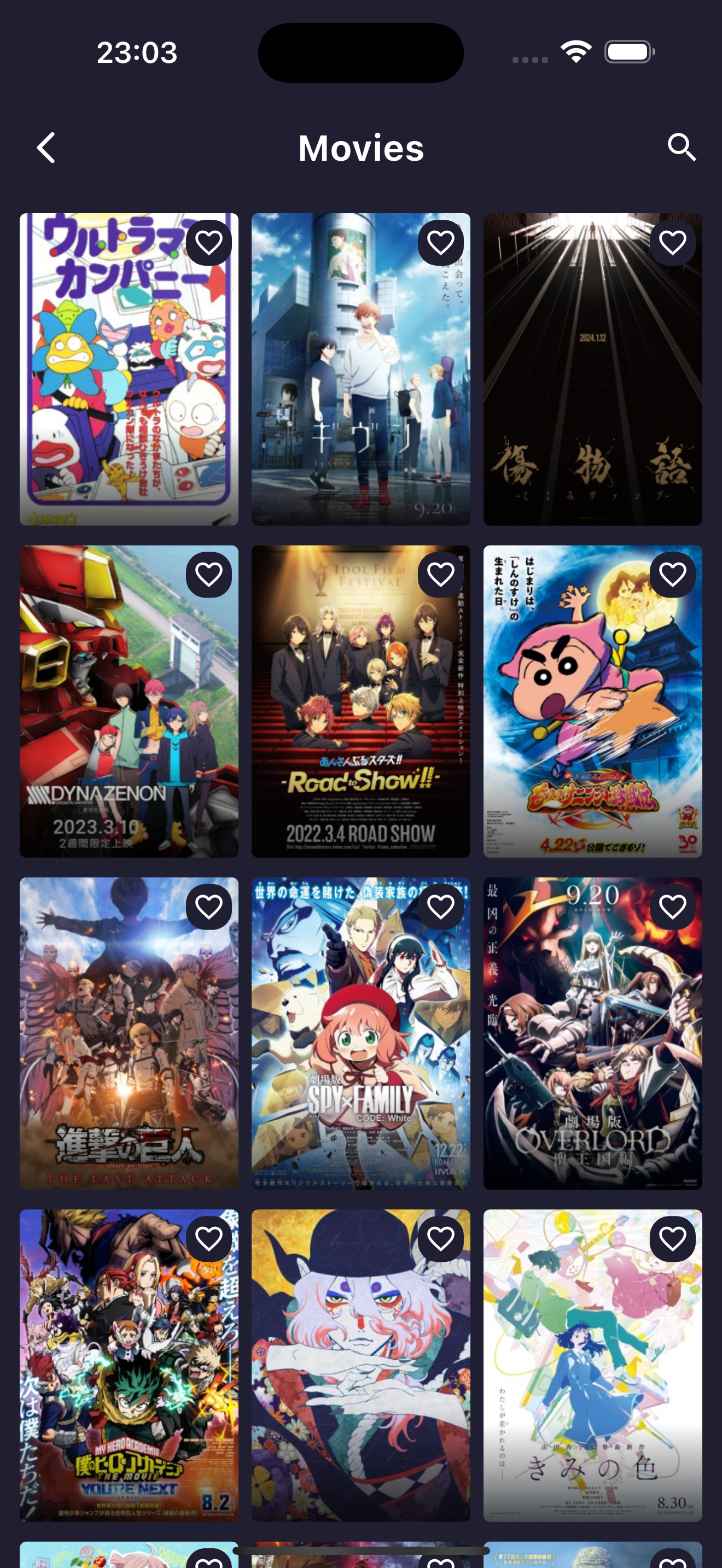This screenshot has height=1568, width=722.
Task: Favorite the Dynazenon movie
Action: pos(211,574)
